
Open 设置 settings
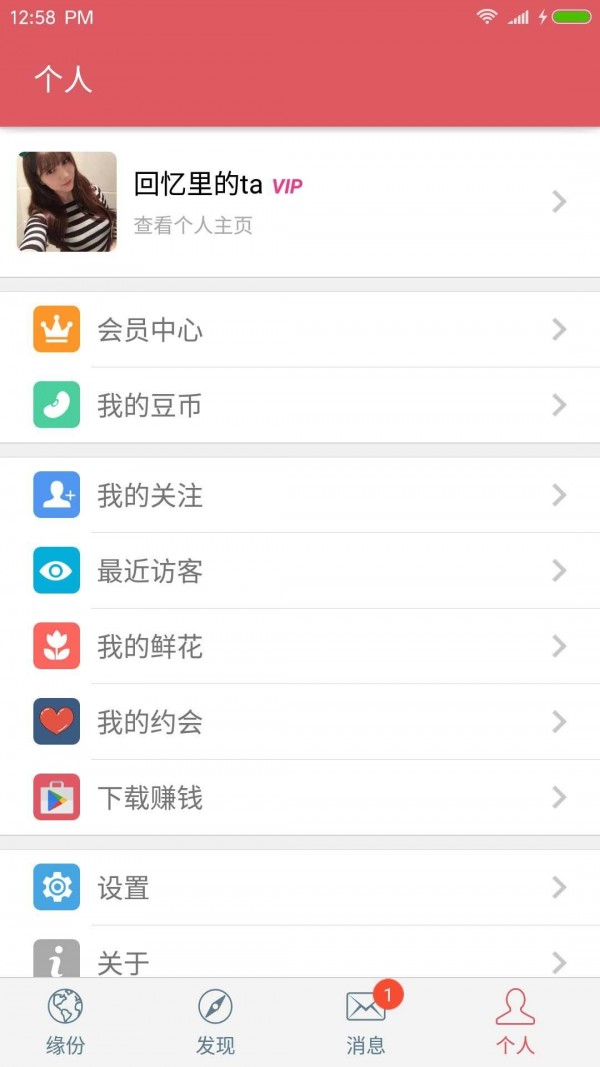pos(300,887)
